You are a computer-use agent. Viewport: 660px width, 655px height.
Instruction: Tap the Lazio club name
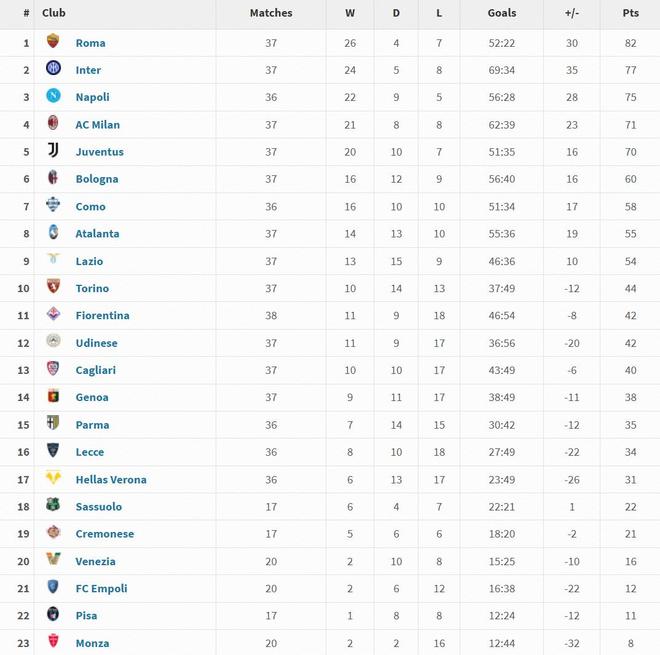[x=89, y=261]
